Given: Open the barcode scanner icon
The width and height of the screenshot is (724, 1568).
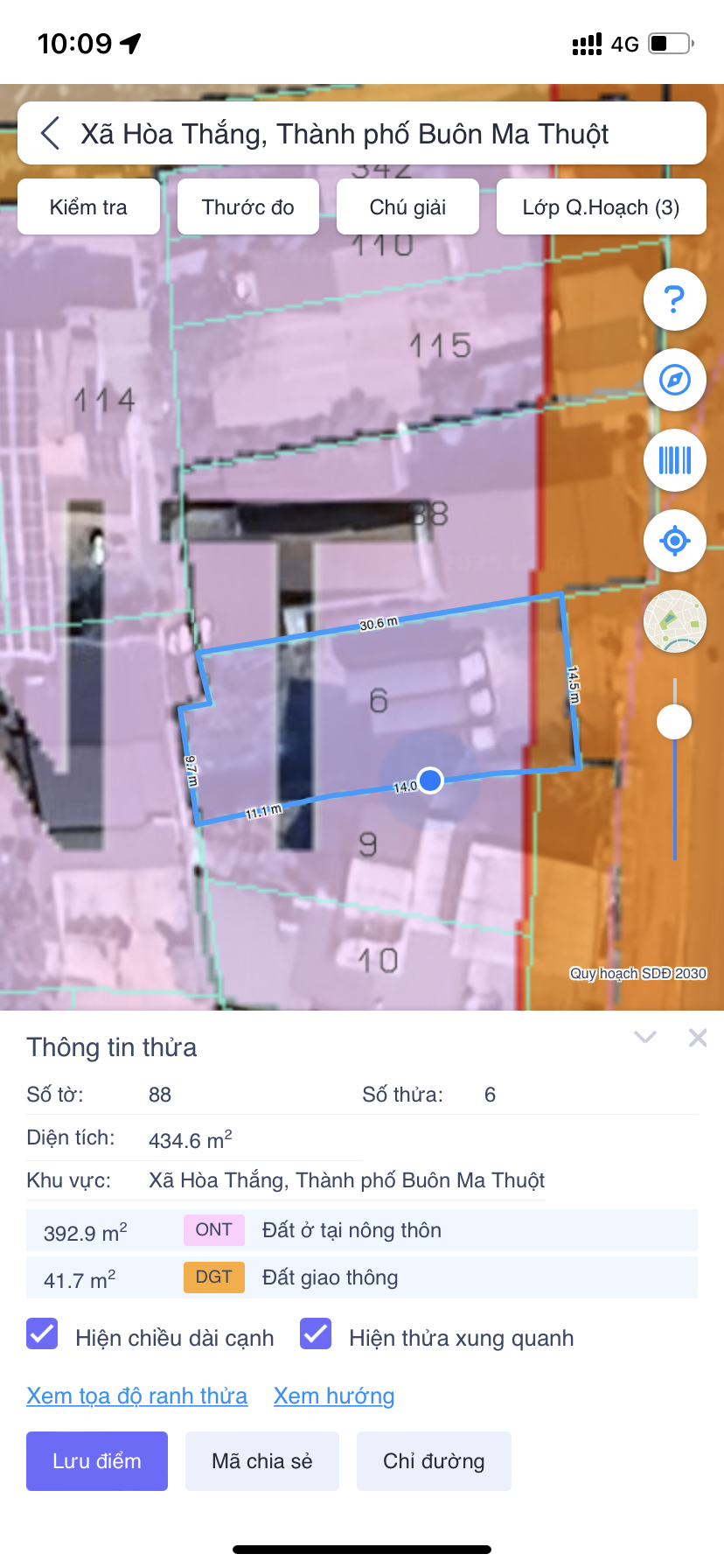Looking at the screenshot, I should (x=674, y=460).
